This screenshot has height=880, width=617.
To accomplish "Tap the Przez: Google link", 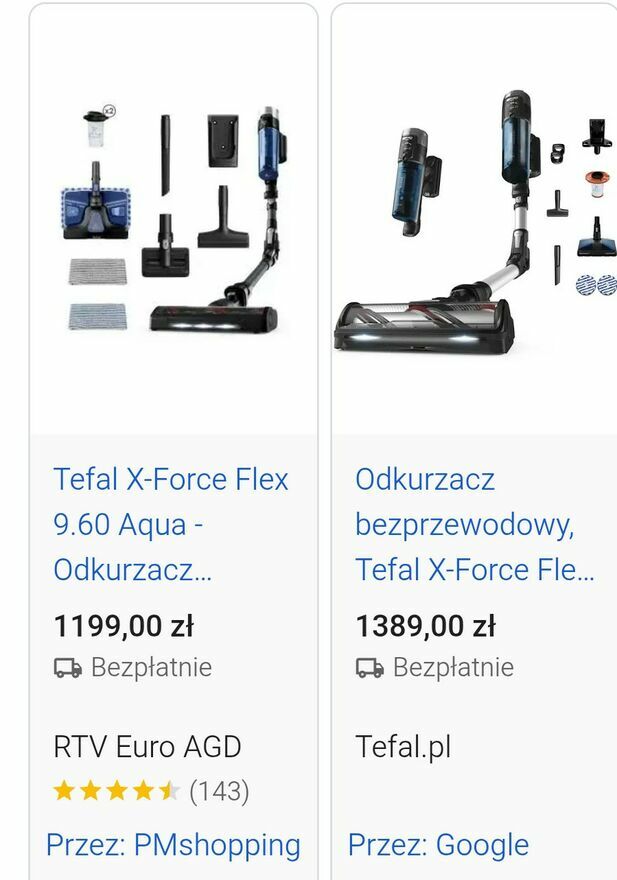I will pos(438,845).
